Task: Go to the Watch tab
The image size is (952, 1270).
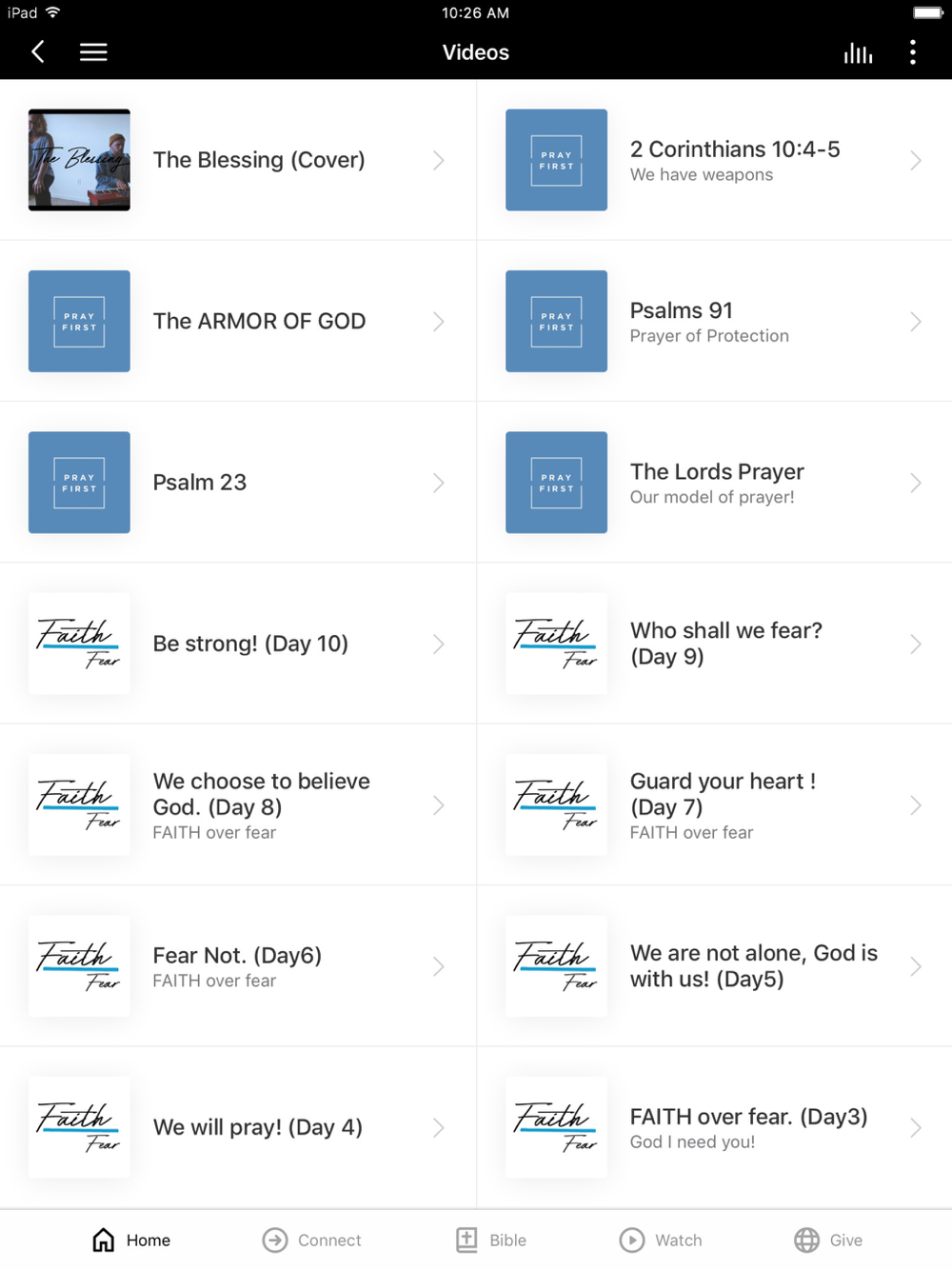Action: click(661, 1240)
